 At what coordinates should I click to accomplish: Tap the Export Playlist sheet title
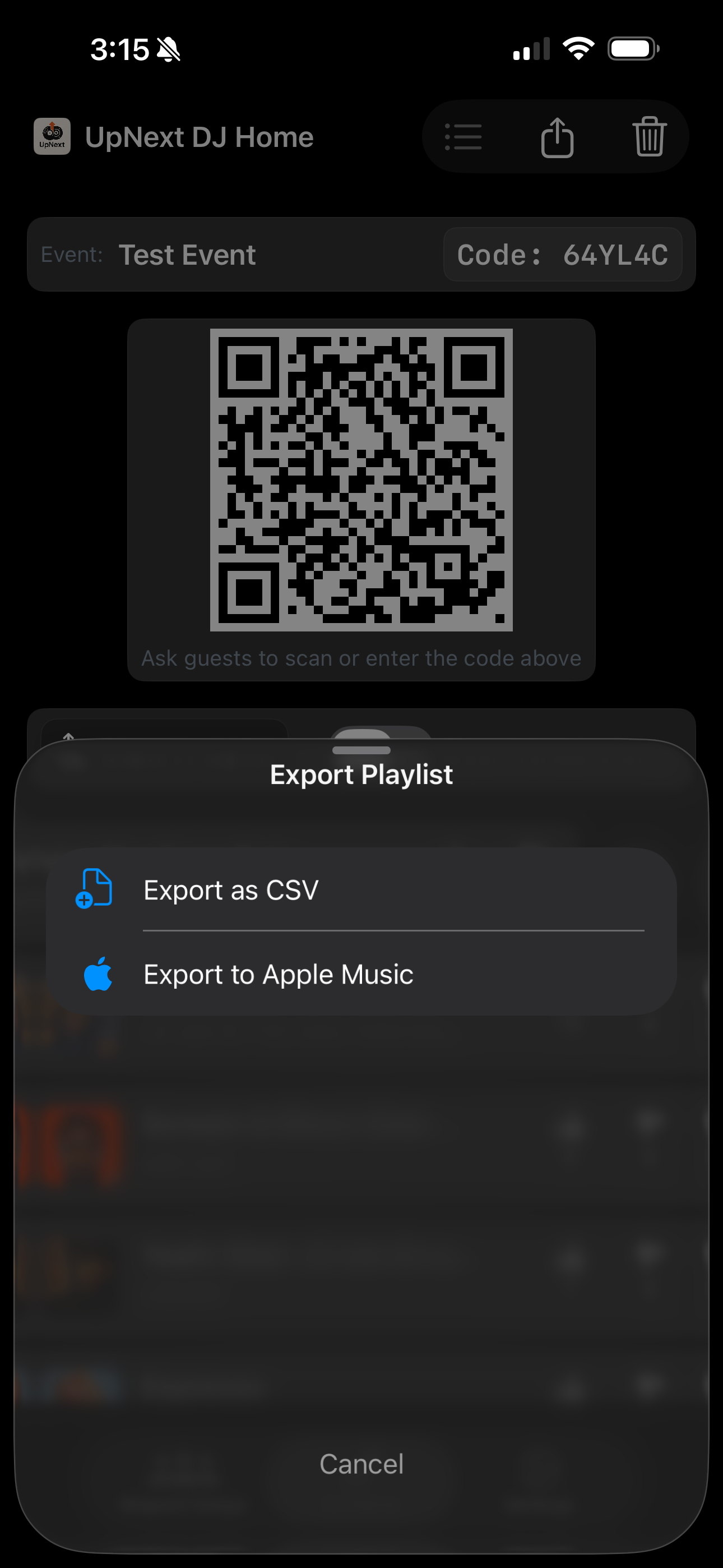361,774
